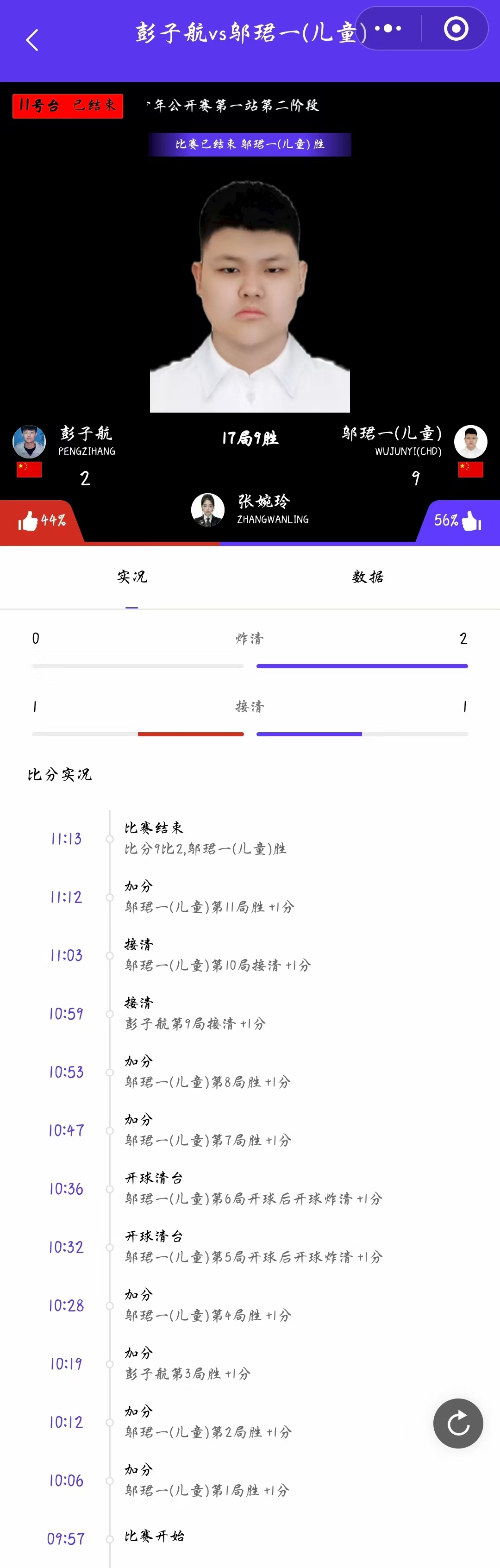Switch to the 数据 tab
This screenshot has height=1568, width=500.
pyautogui.click(x=368, y=577)
